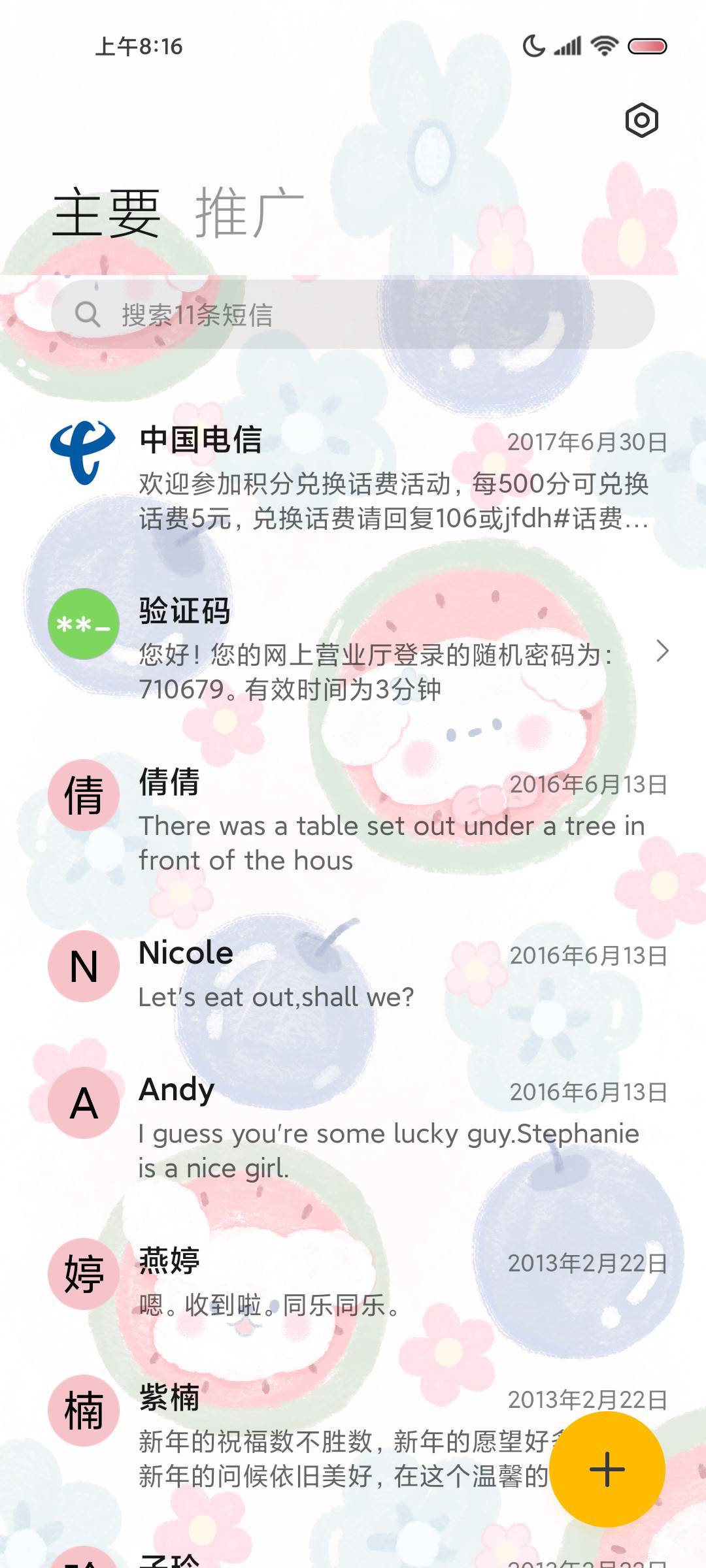
Task: Tap the 搜索11条短信 search box
Action: [353, 314]
